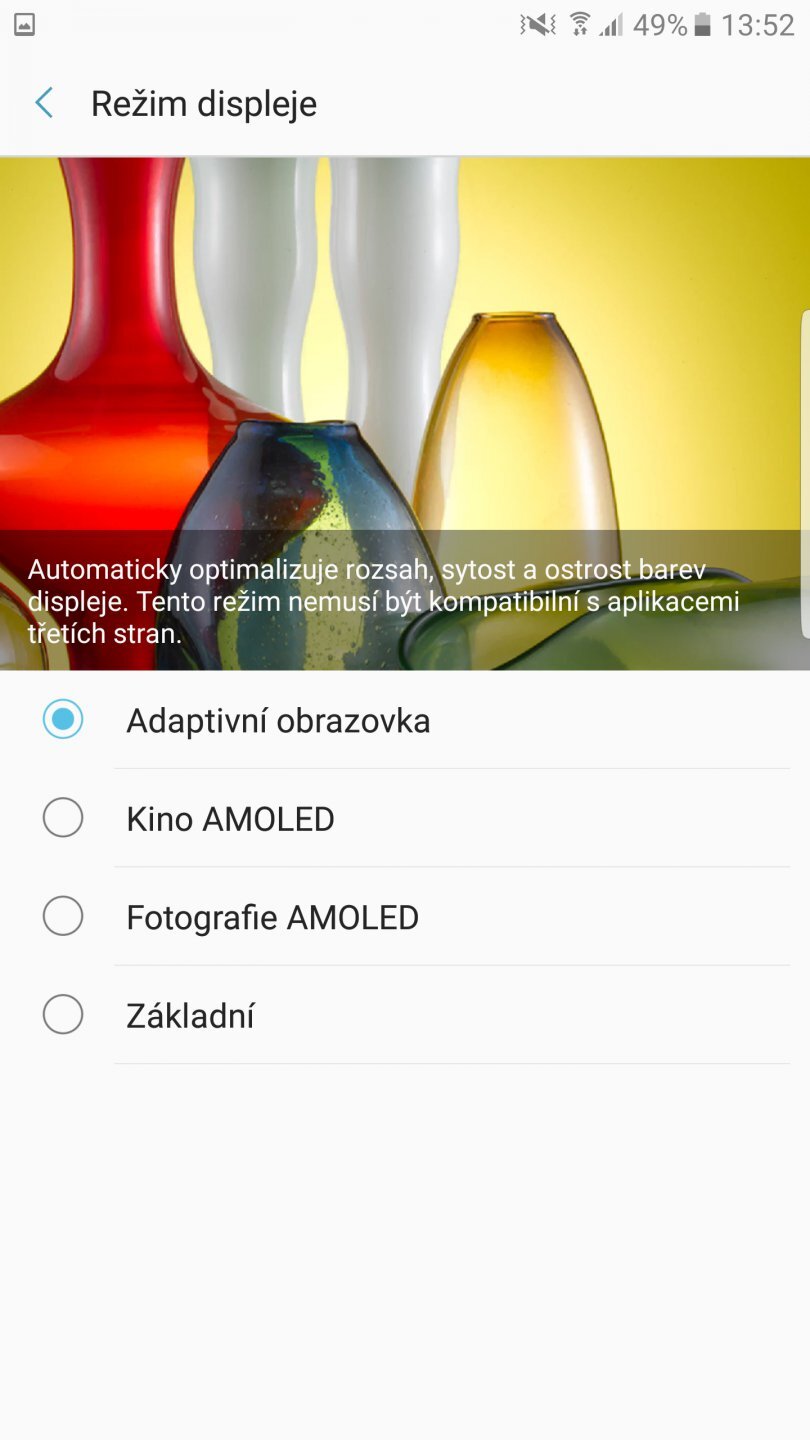Viewport: 810px width, 1440px height.
Task: Switch to Fotografie AMOLED mode
Action: (63, 917)
